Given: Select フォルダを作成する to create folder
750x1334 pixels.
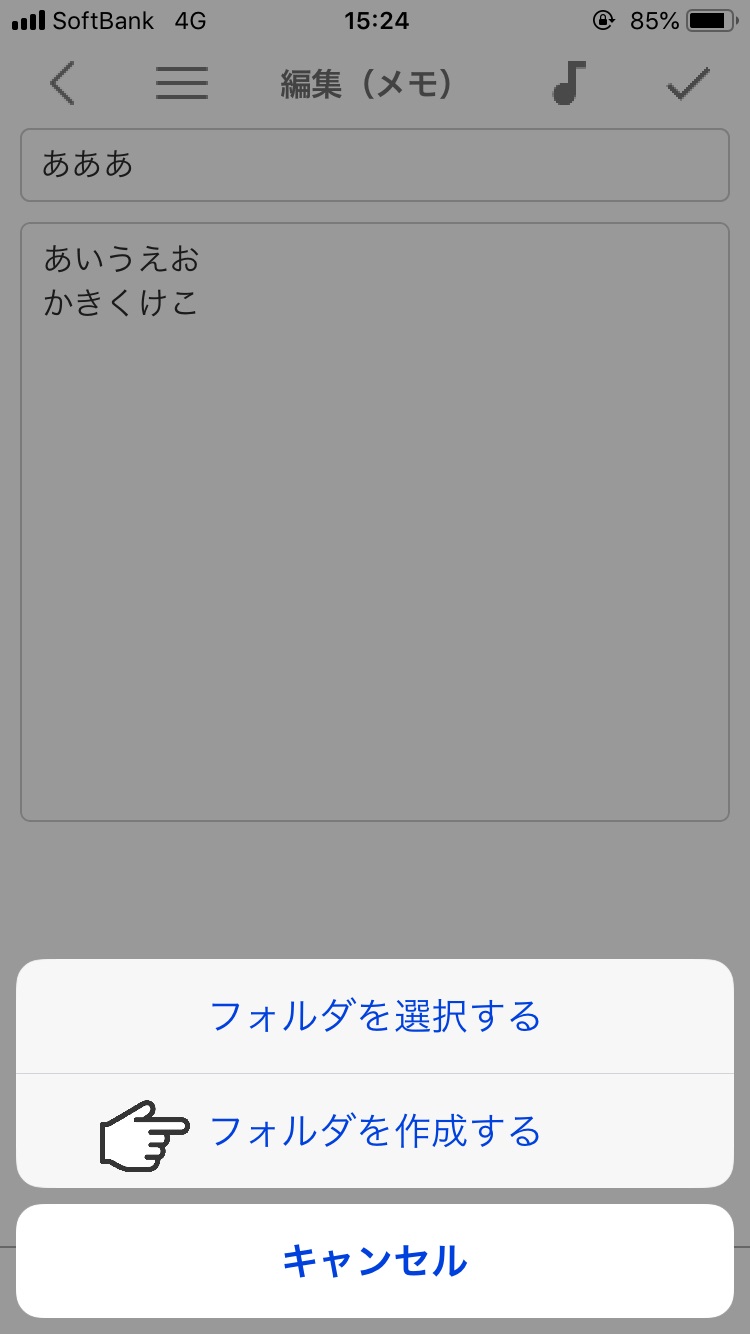Looking at the screenshot, I should coord(375,1131).
